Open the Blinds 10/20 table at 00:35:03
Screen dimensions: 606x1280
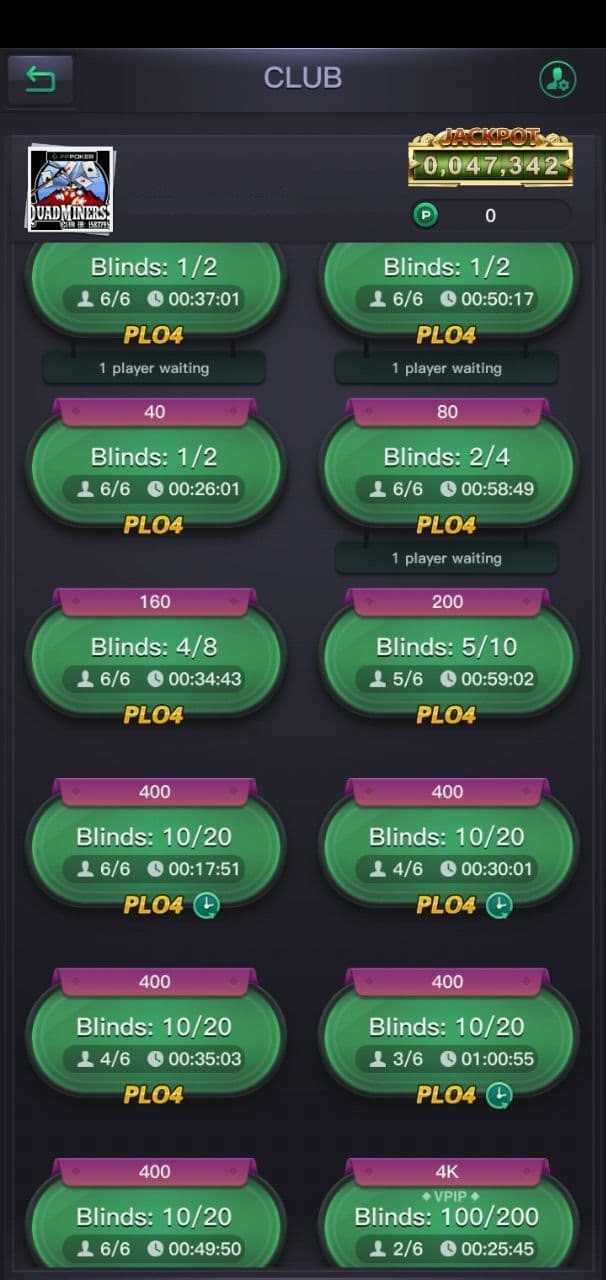154,1040
